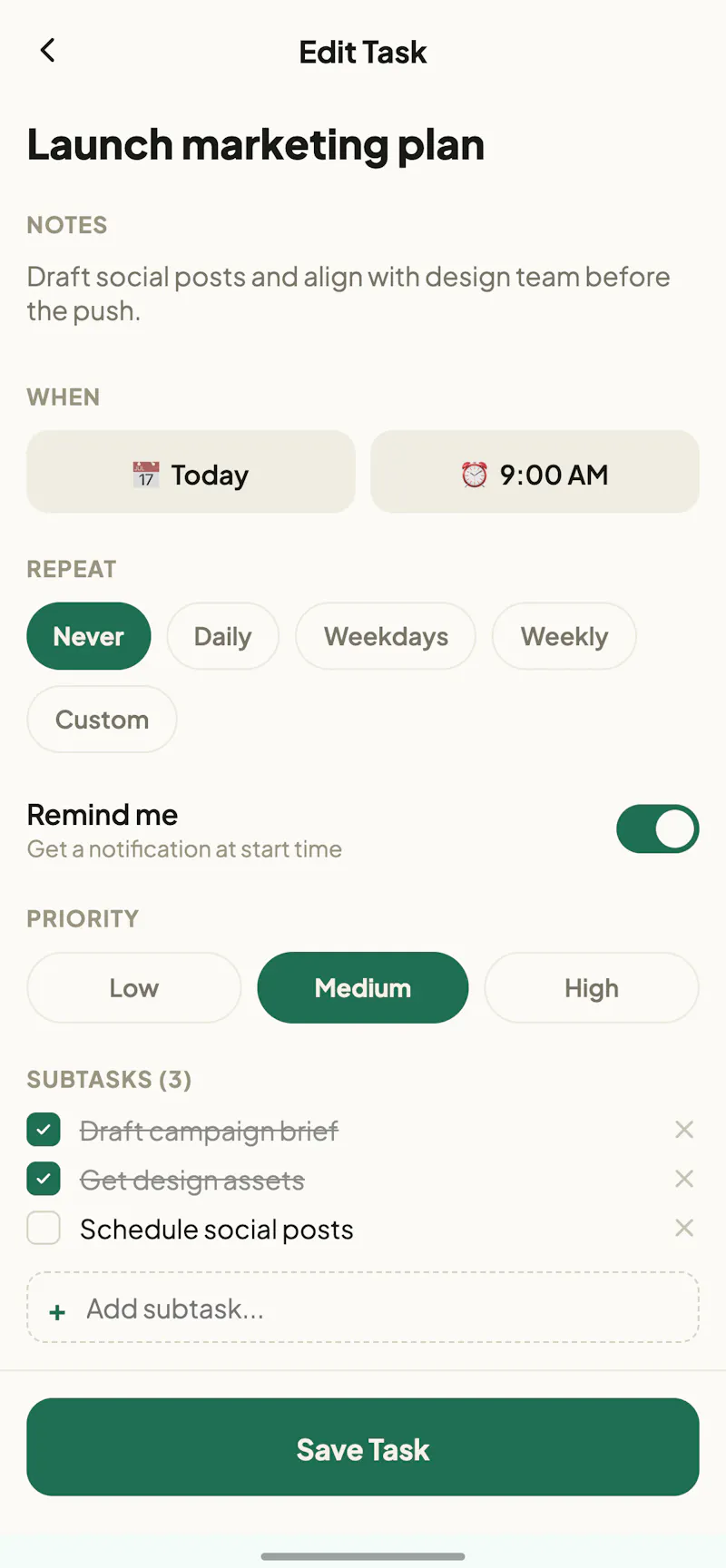Select the Daily repeat chip

(222, 636)
